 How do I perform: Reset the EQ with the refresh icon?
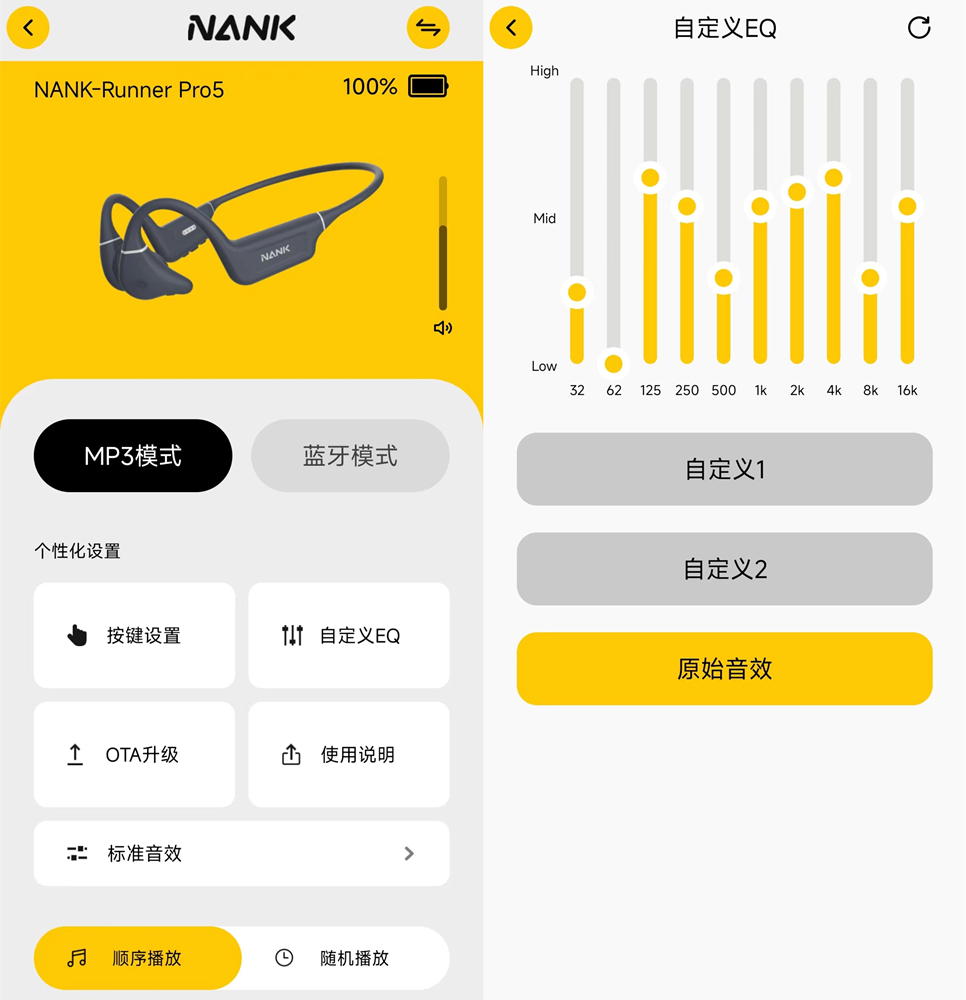tap(918, 28)
